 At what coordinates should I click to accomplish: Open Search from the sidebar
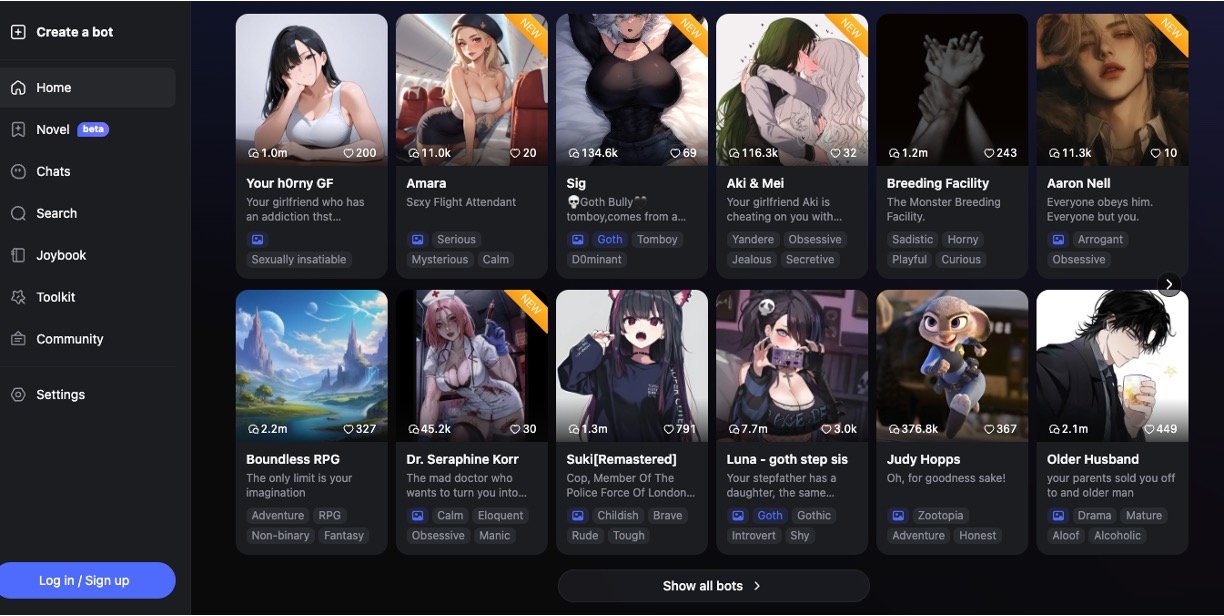56,214
